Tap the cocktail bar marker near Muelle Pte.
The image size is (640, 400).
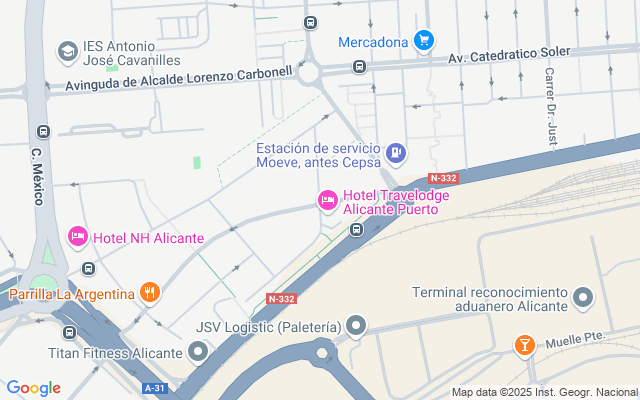(523, 345)
